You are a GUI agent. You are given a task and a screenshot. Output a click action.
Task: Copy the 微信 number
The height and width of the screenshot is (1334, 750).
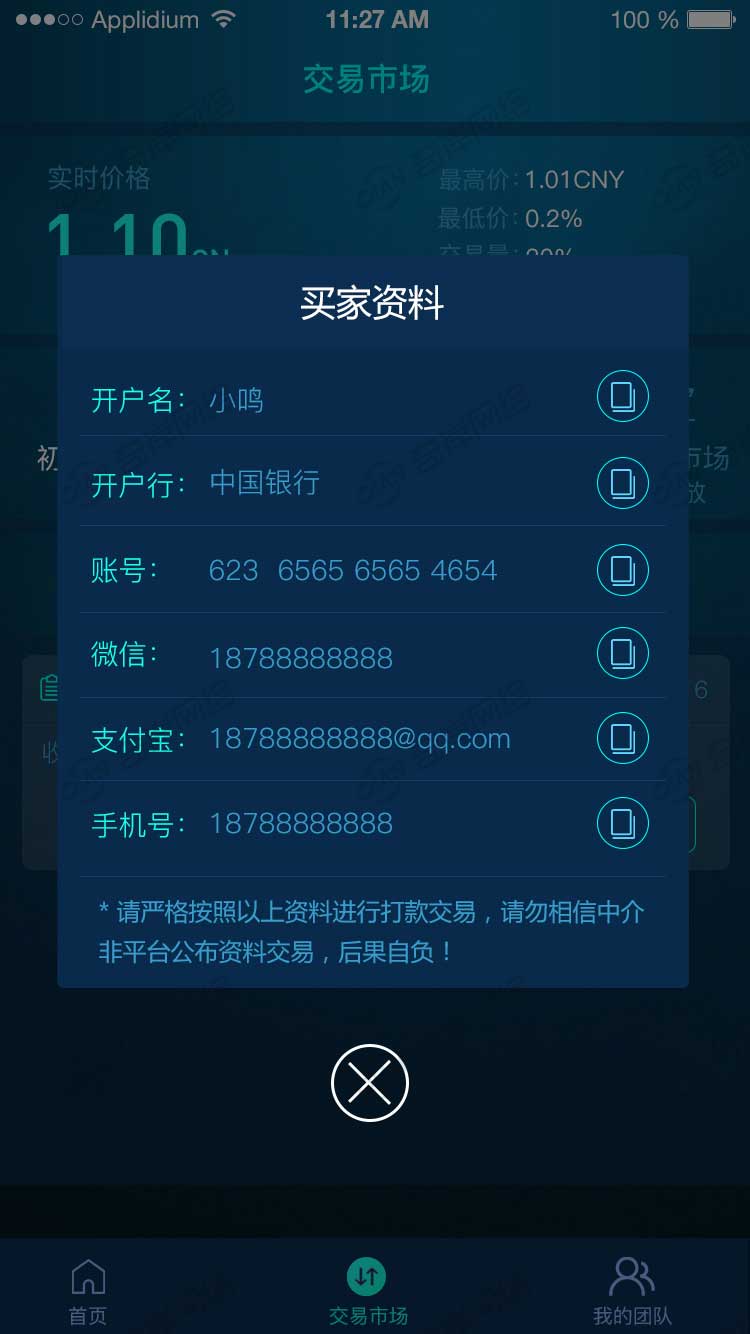(623, 654)
